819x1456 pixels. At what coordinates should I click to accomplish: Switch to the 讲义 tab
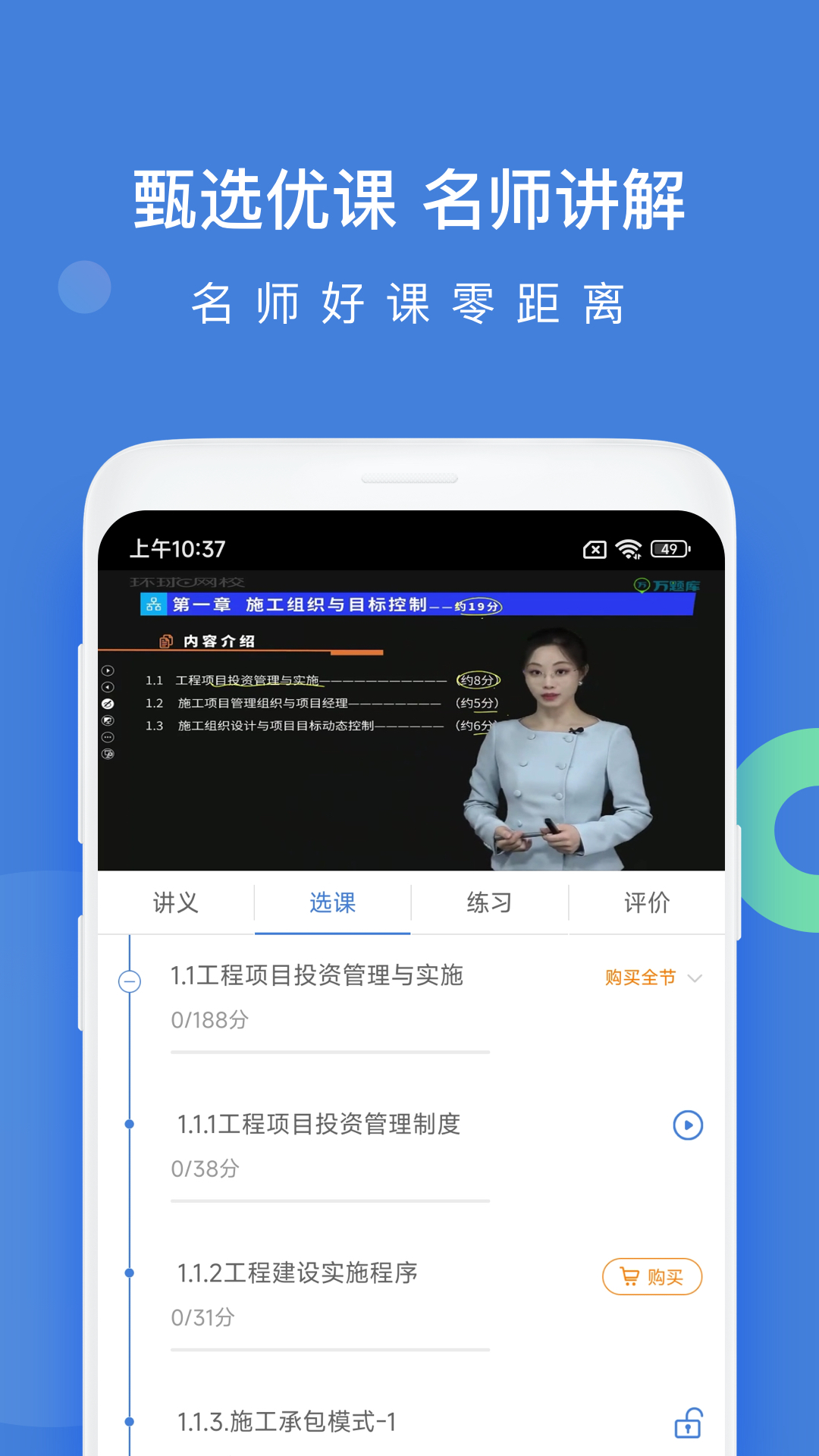tap(174, 902)
